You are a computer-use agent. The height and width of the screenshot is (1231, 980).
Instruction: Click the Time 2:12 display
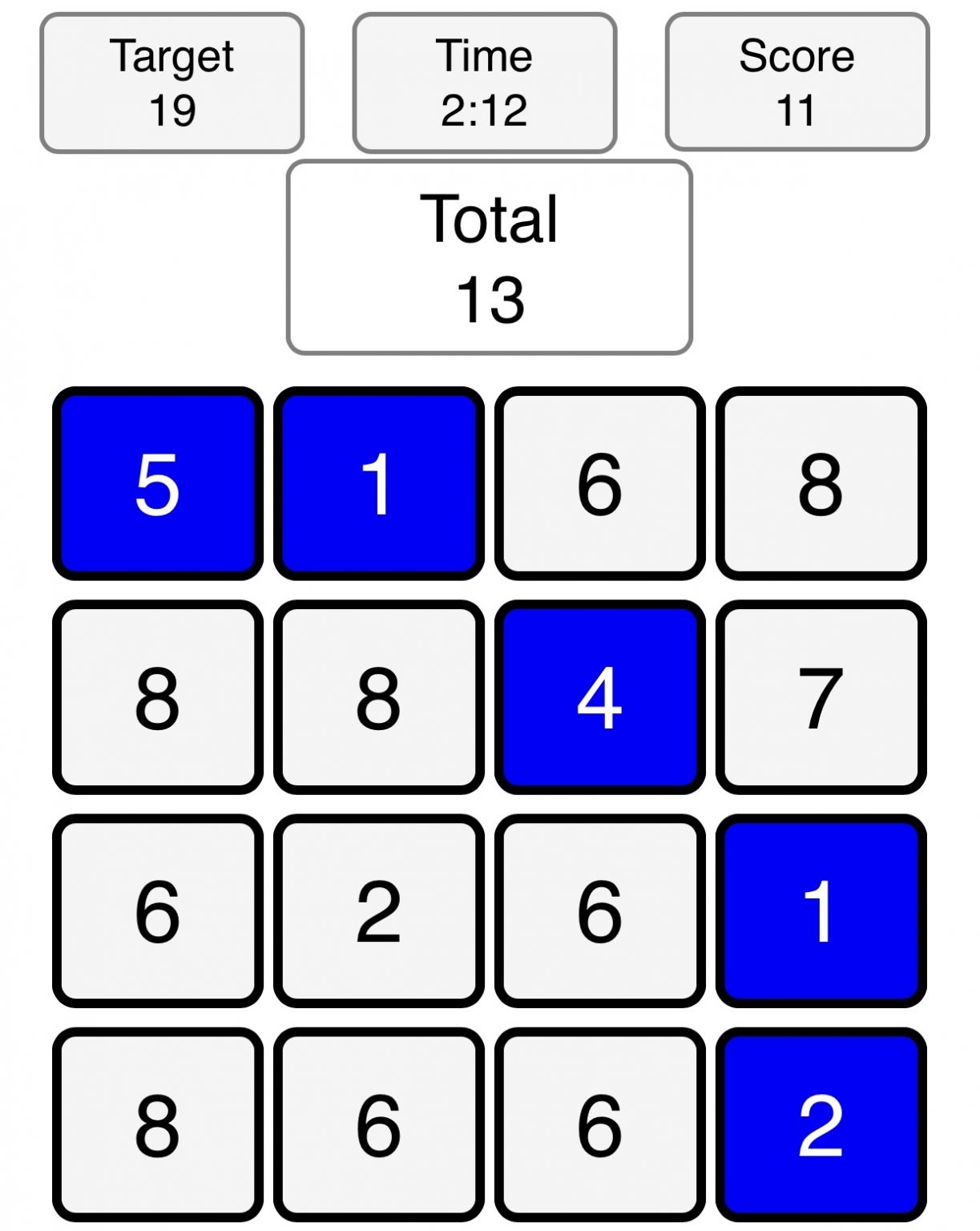pyautogui.click(x=485, y=79)
